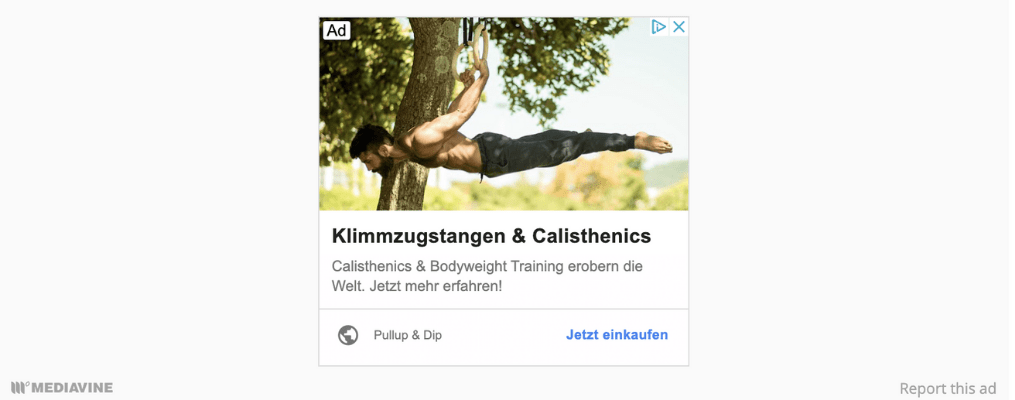Open the Klimmzugstangen & Calisthenics headline
This screenshot has height=400, width=1015.
click(x=491, y=237)
